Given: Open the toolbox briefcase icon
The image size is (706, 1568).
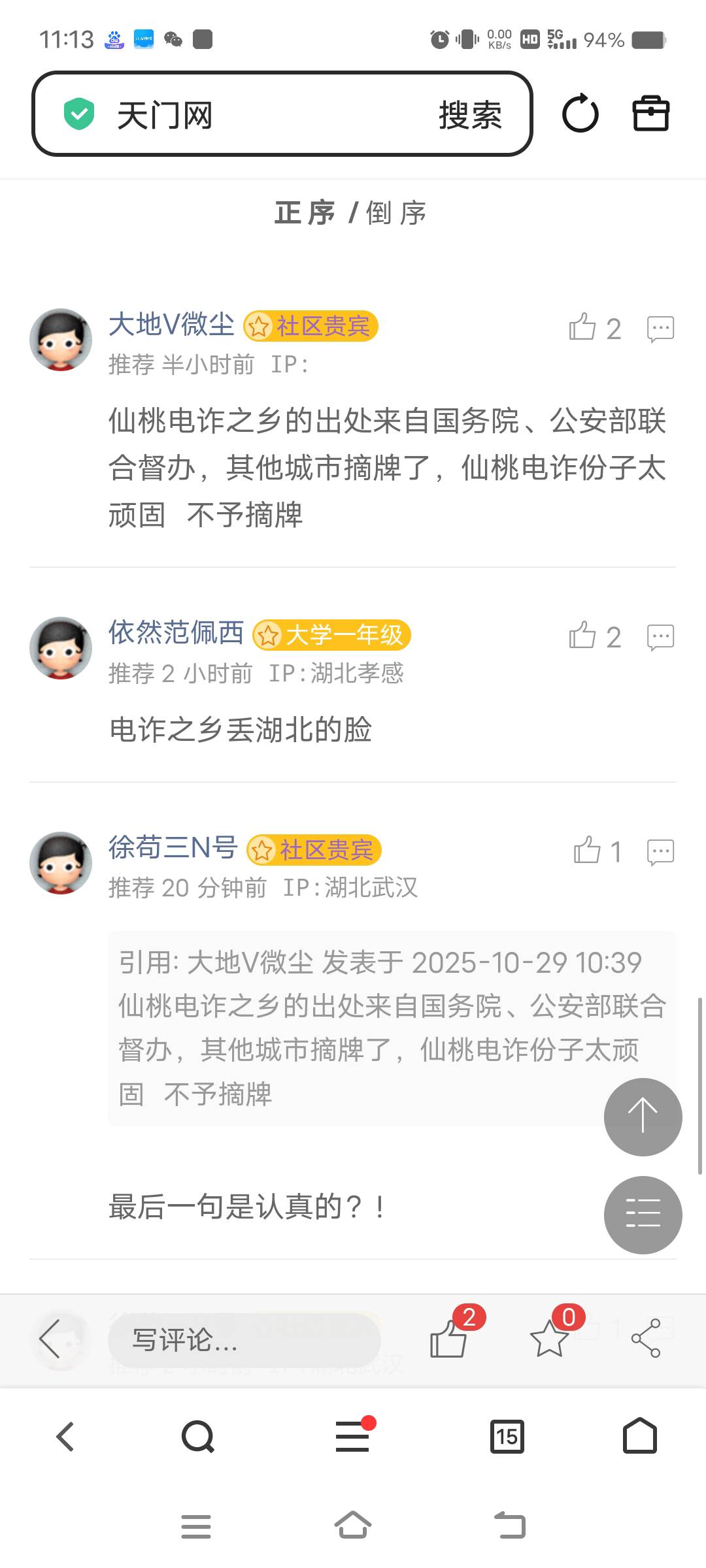Looking at the screenshot, I should [650, 114].
